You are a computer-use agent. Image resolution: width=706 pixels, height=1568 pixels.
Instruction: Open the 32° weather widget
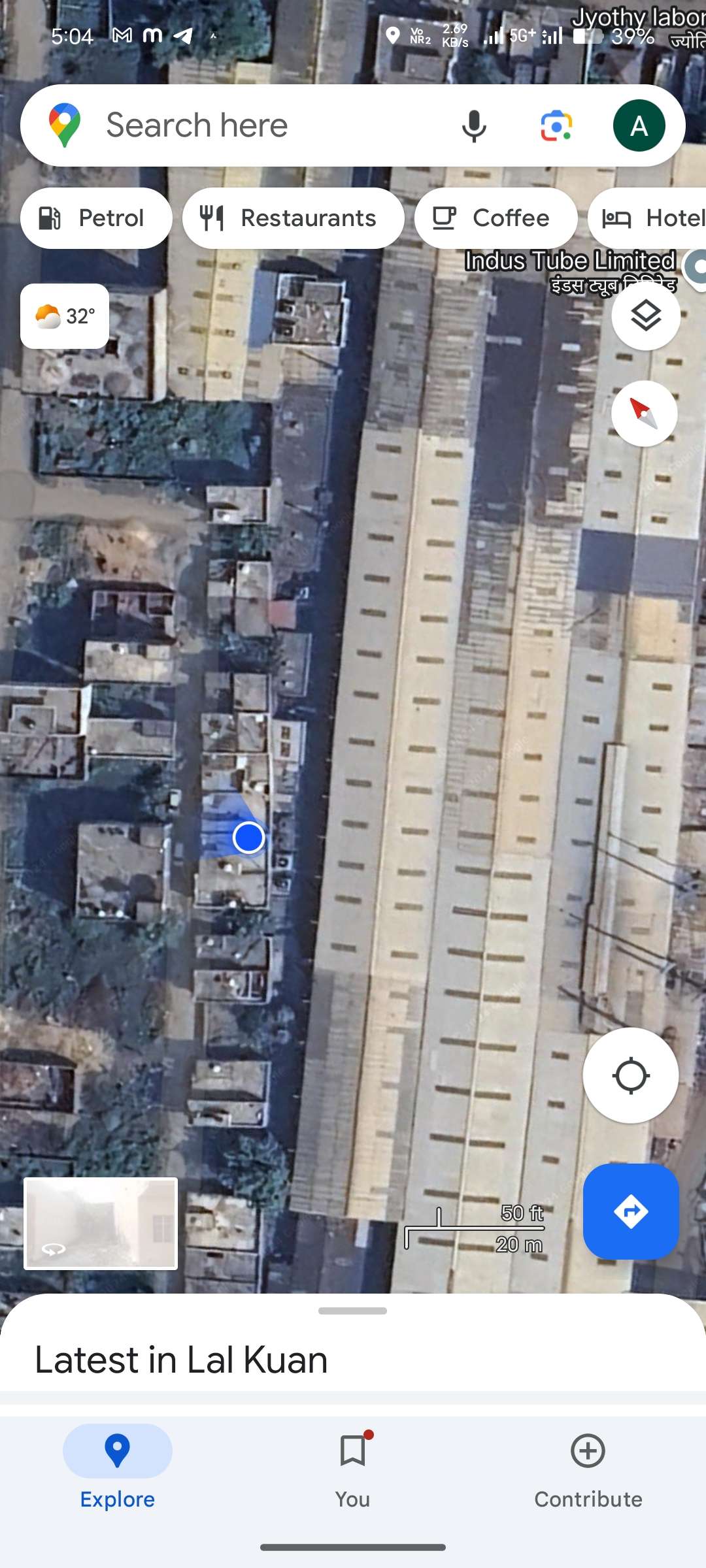point(65,316)
